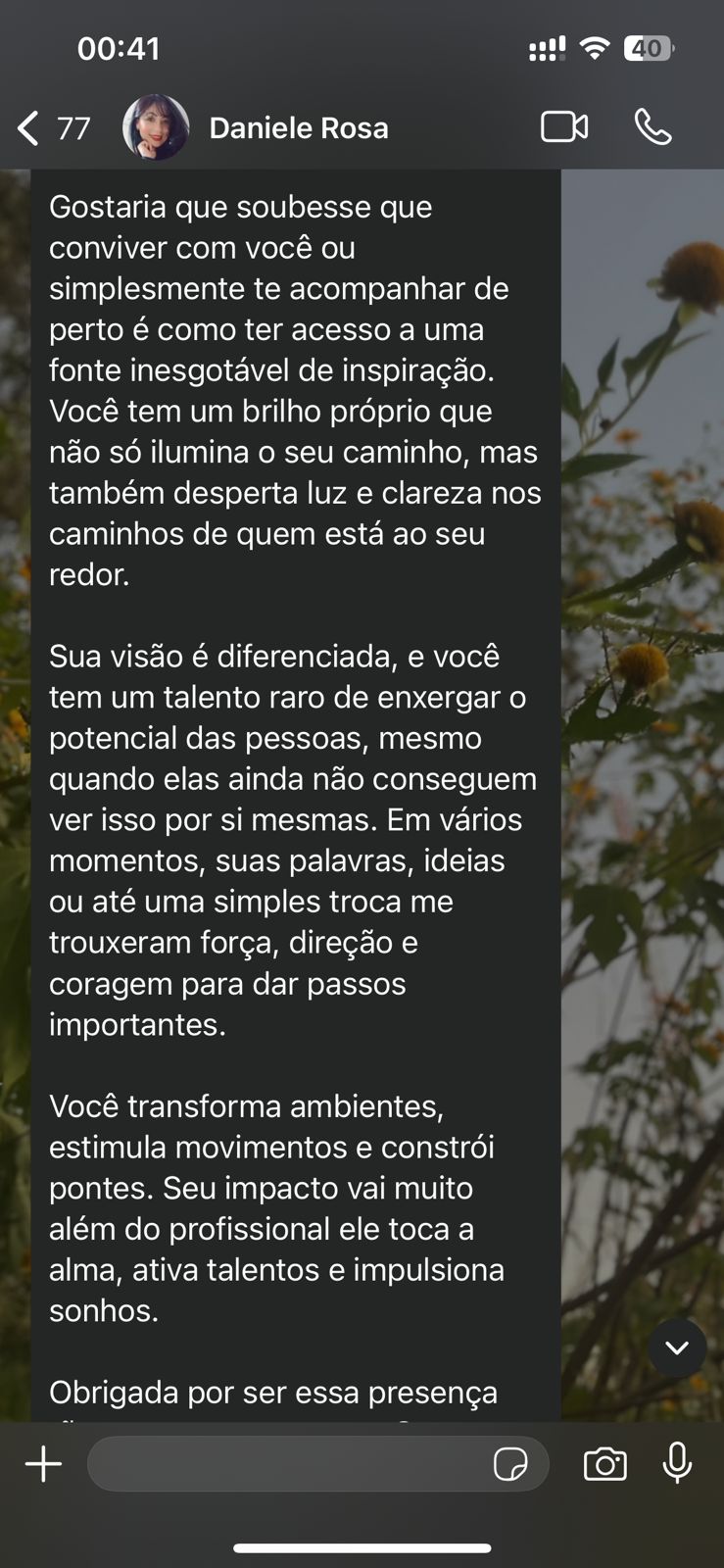The width and height of the screenshot is (724, 1568).
Task: Open the sticker picker
Action: [510, 1464]
